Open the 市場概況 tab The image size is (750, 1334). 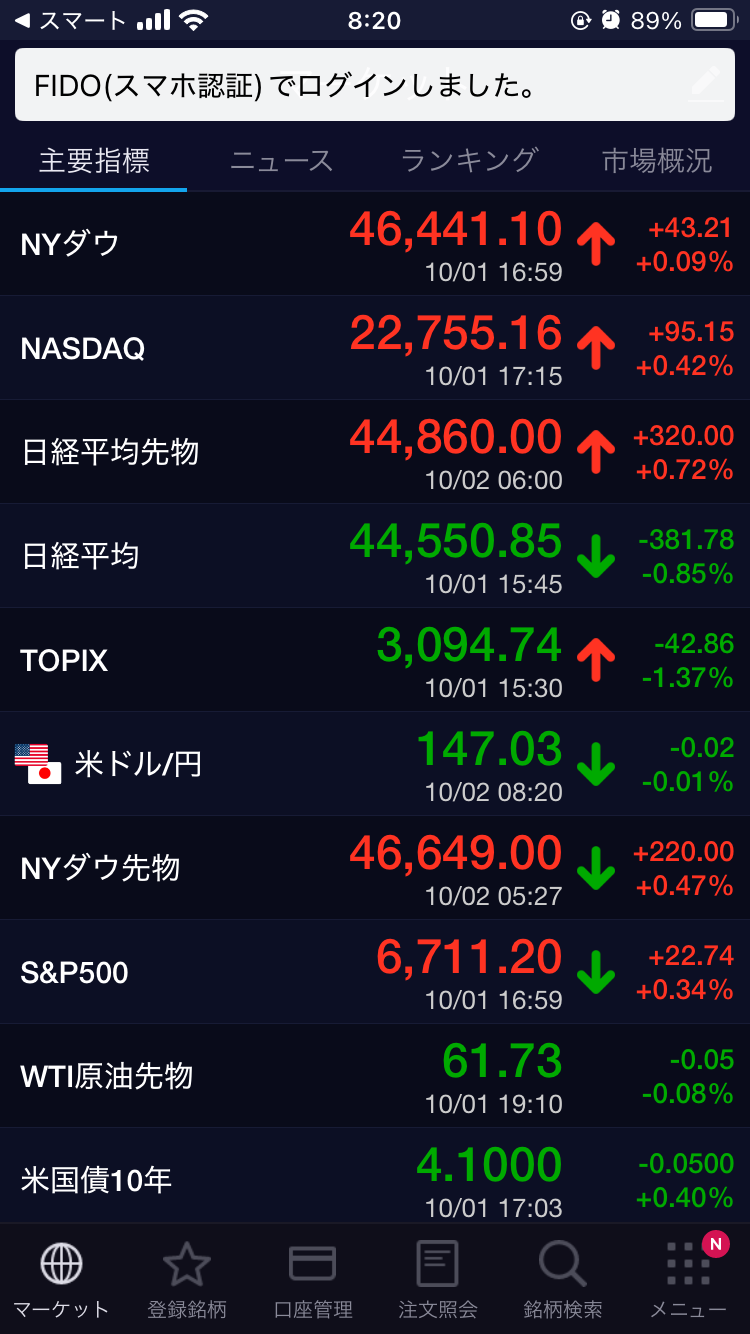pyautogui.click(x=657, y=160)
